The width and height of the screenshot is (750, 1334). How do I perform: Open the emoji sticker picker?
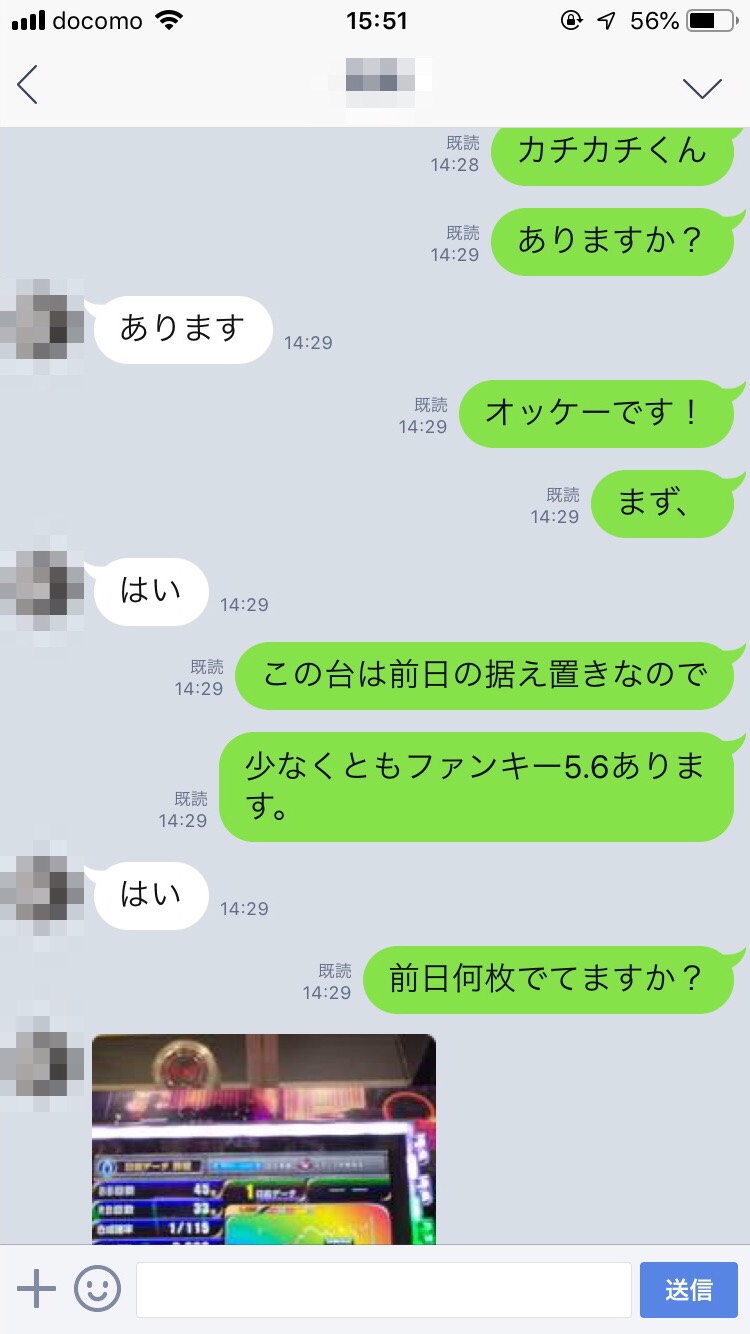pyautogui.click(x=97, y=1290)
